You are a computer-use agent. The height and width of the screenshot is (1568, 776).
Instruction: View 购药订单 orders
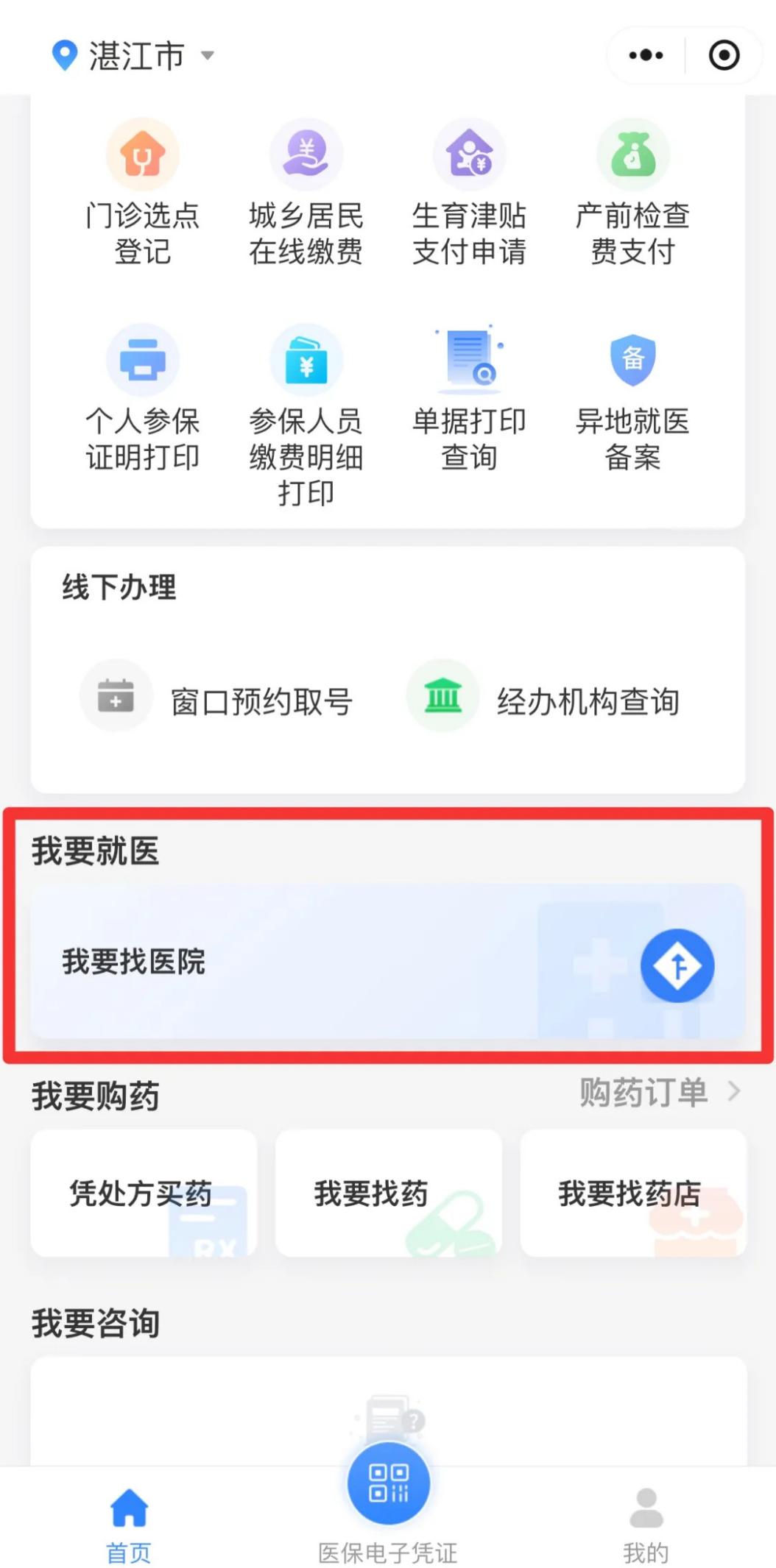(659, 1092)
